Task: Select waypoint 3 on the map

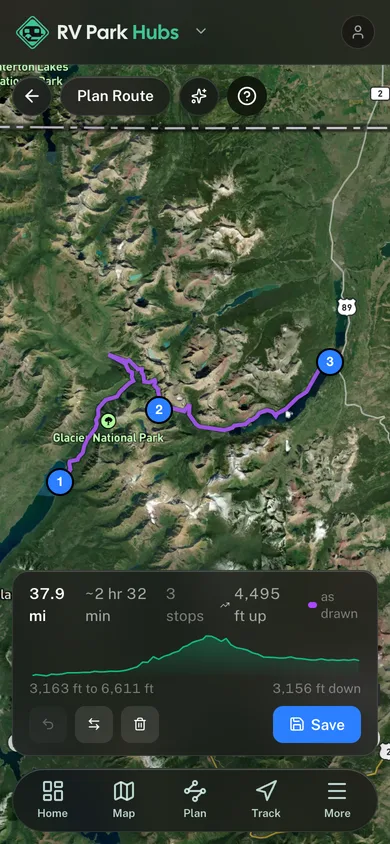Action: pyautogui.click(x=330, y=362)
